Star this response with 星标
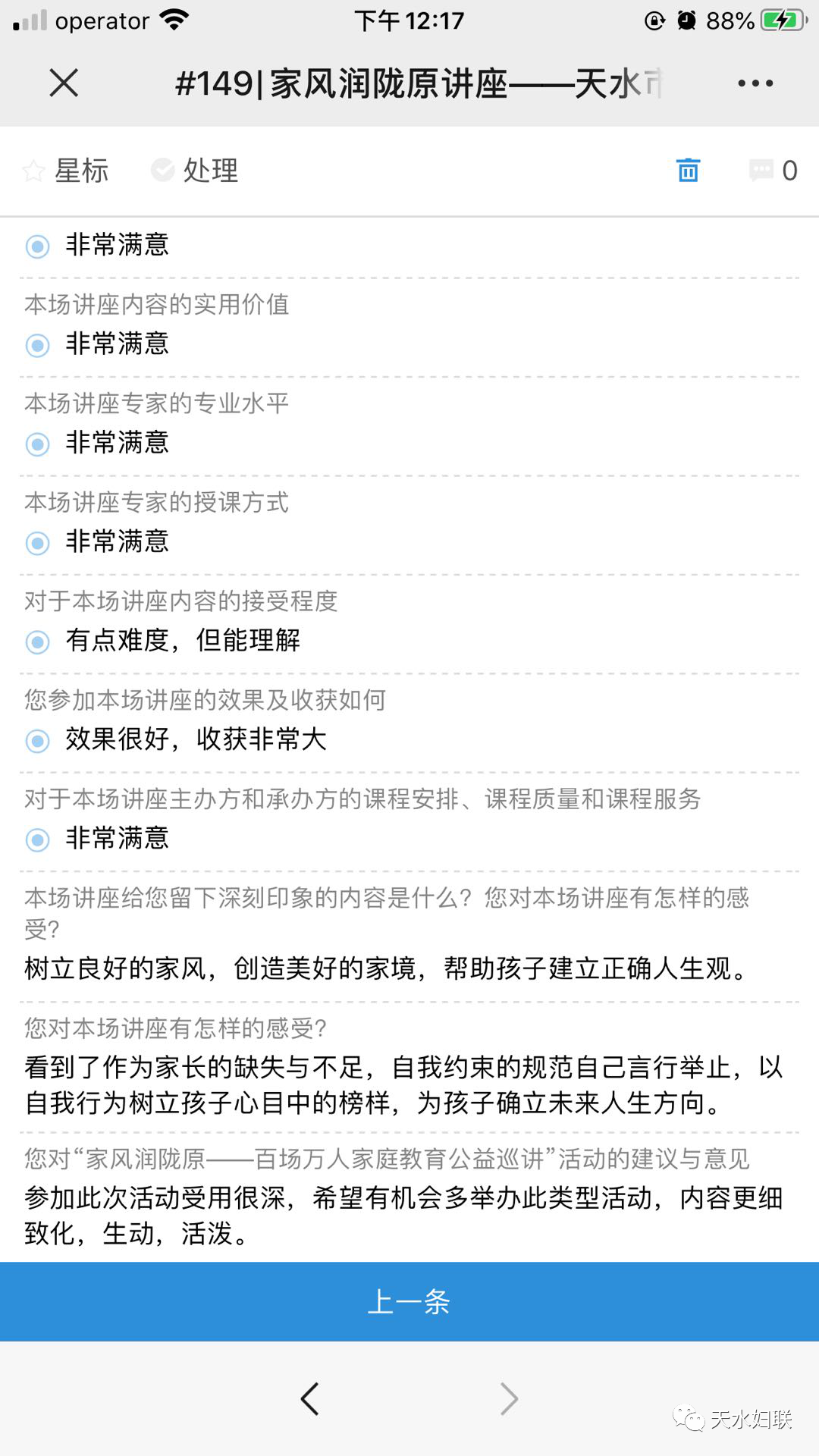819x1456 pixels. point(66,171)
